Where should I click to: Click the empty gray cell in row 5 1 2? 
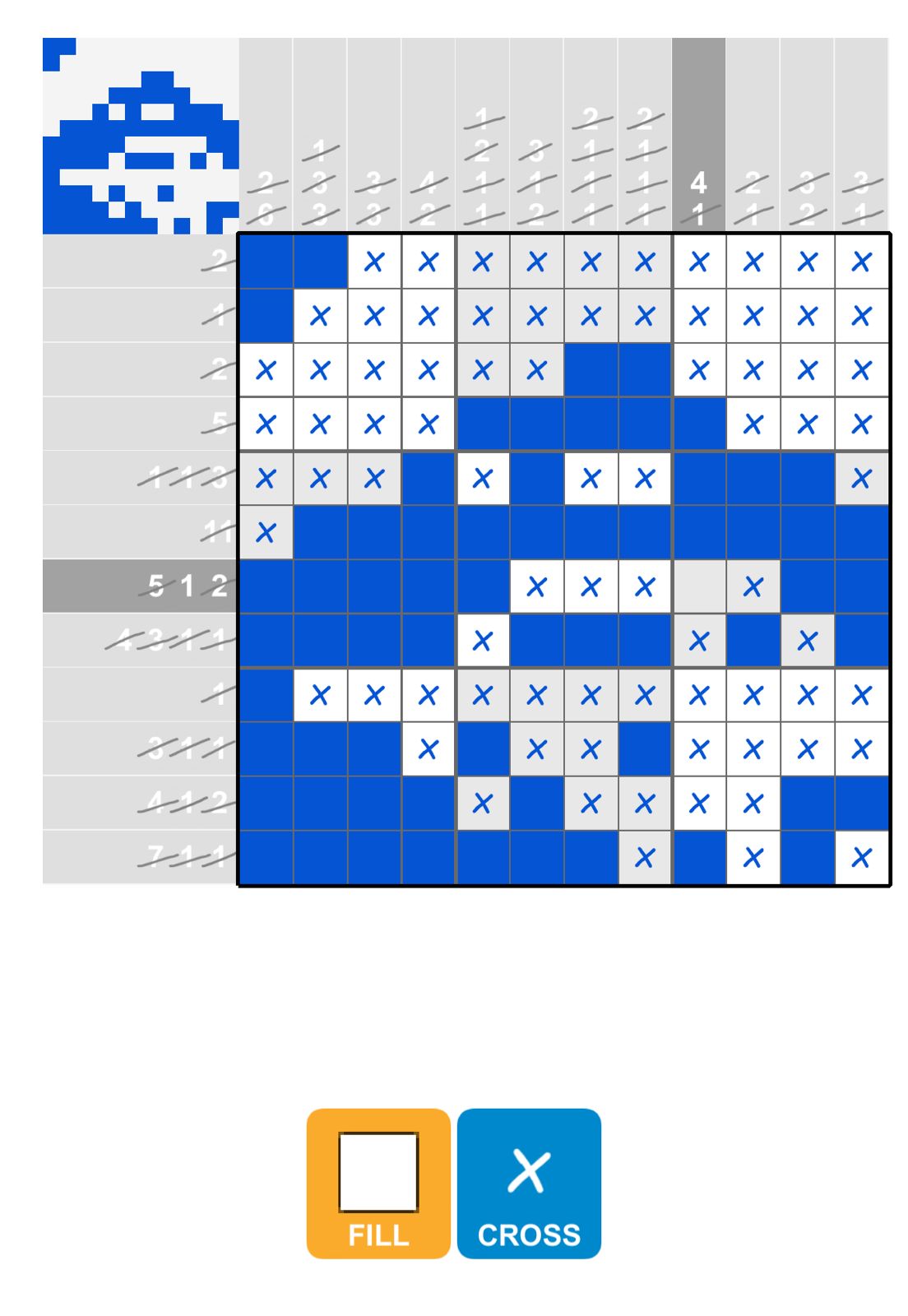tap(699, 586)
